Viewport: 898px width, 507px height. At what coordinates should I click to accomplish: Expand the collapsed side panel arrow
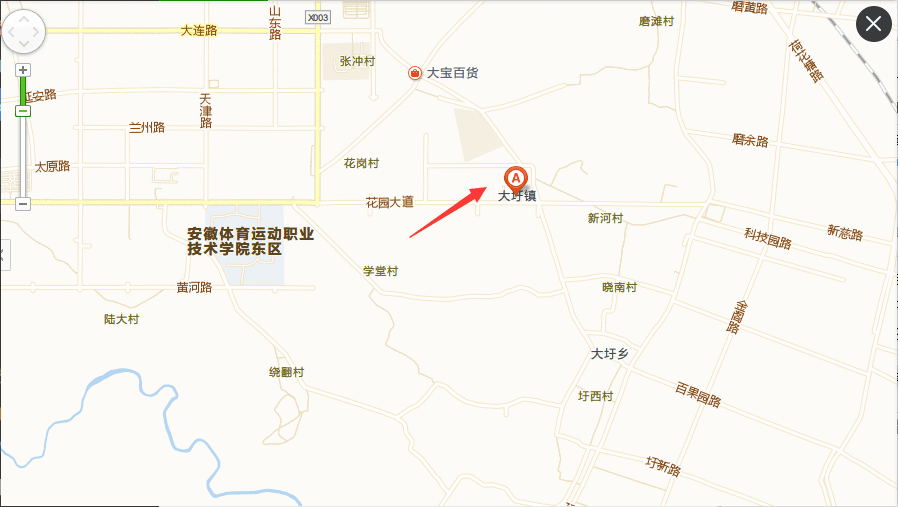pyautogui.click(x=2, y=254)
